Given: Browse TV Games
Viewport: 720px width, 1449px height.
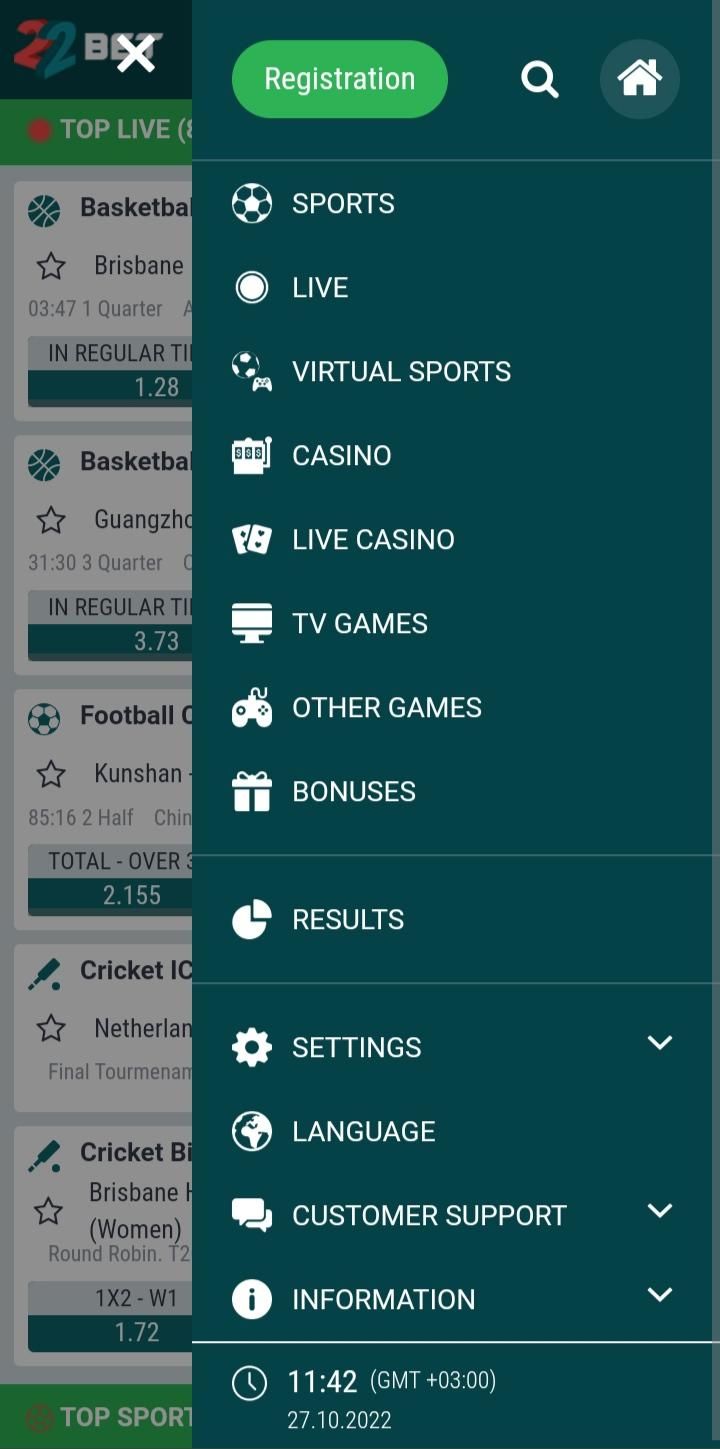Looking at the screenshot, I should [360, 624].
